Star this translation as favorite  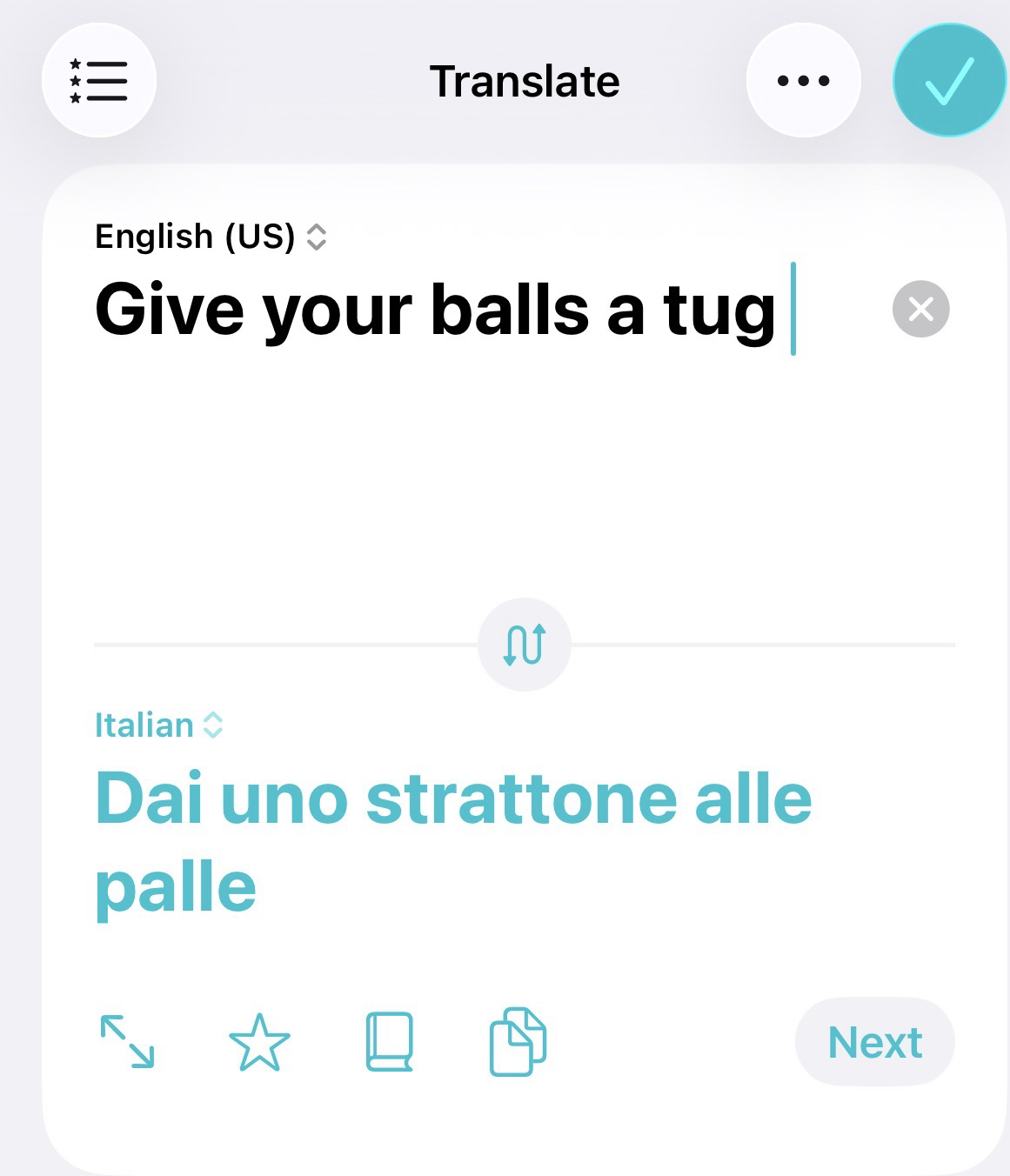tap(259, 1041)
